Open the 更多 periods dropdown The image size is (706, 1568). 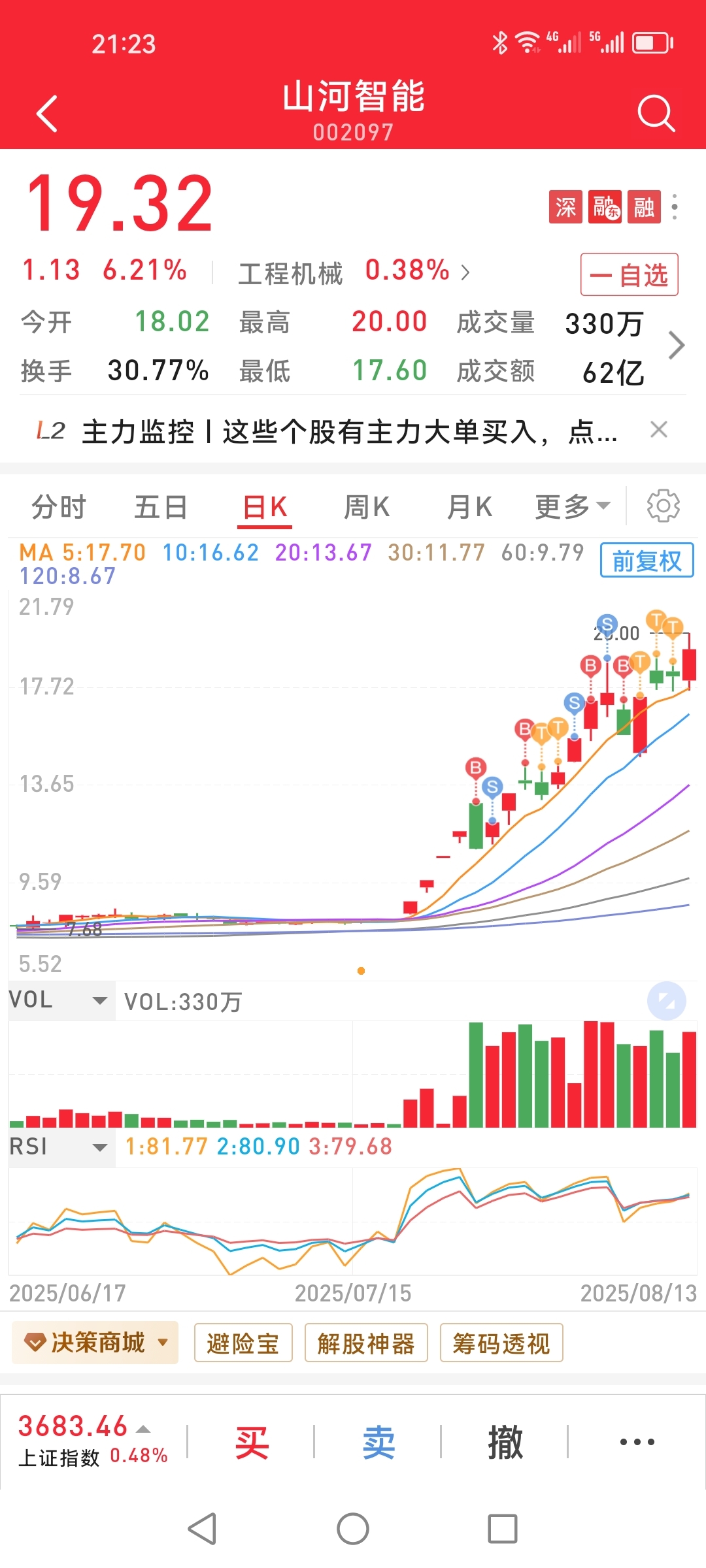pyautogui.click(x=573, y=507)
